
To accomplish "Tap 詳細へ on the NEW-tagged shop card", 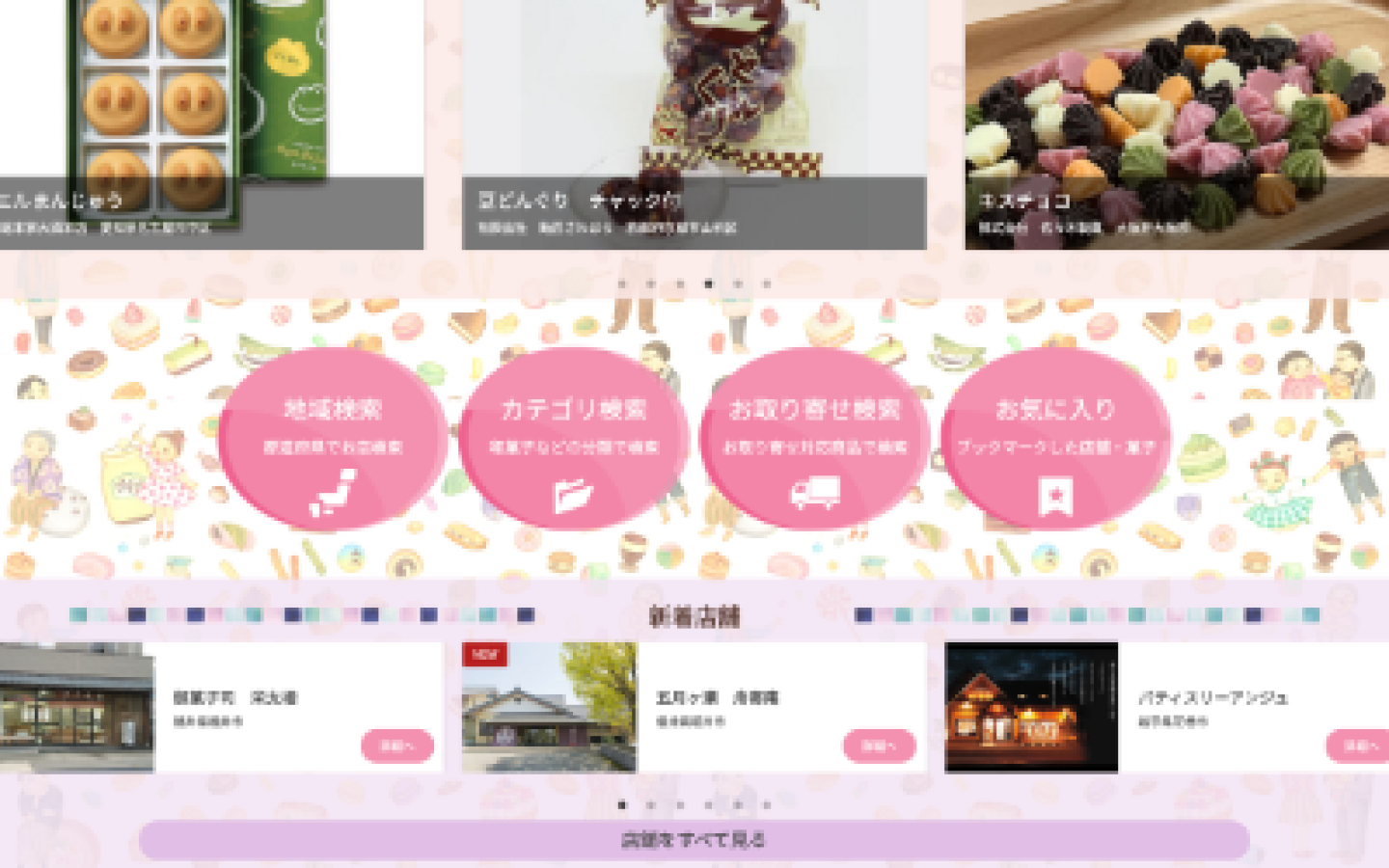I will click(879, 746).
